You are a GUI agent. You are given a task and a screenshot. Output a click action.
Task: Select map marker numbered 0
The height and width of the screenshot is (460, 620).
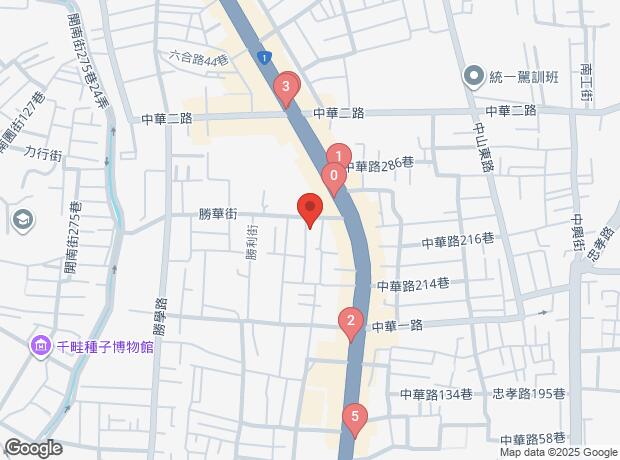coord(333,176)
